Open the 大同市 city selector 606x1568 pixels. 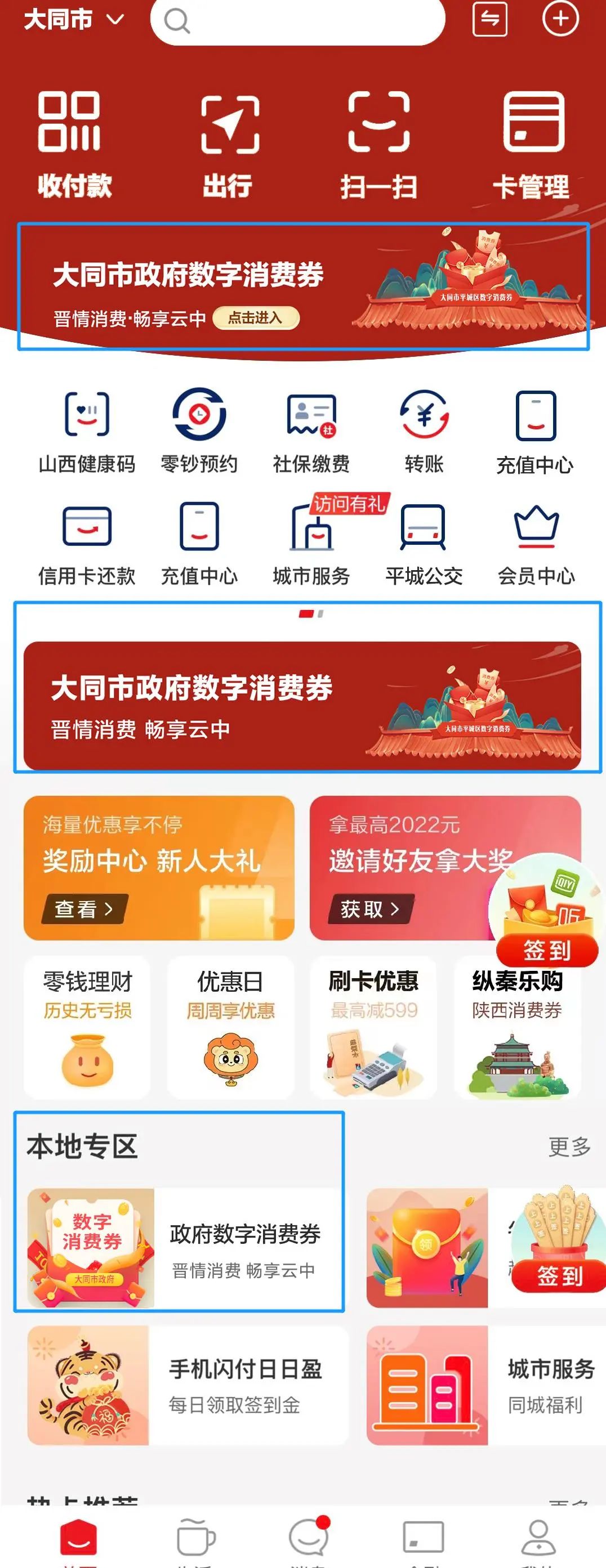pyautogui.click(x=74, y=20)
